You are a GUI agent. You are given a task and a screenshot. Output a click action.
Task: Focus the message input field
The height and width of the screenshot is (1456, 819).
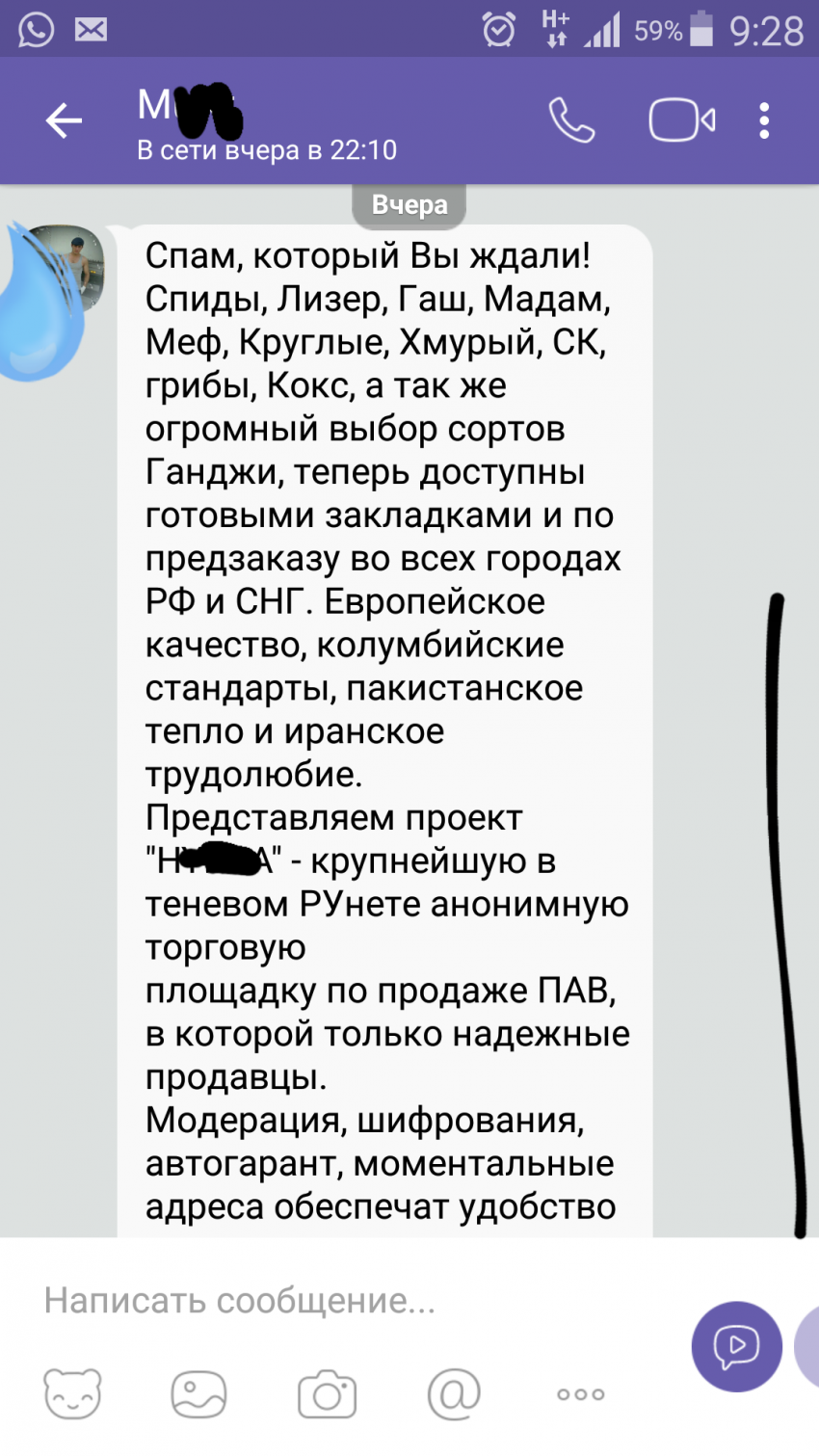pos(337,1301)
